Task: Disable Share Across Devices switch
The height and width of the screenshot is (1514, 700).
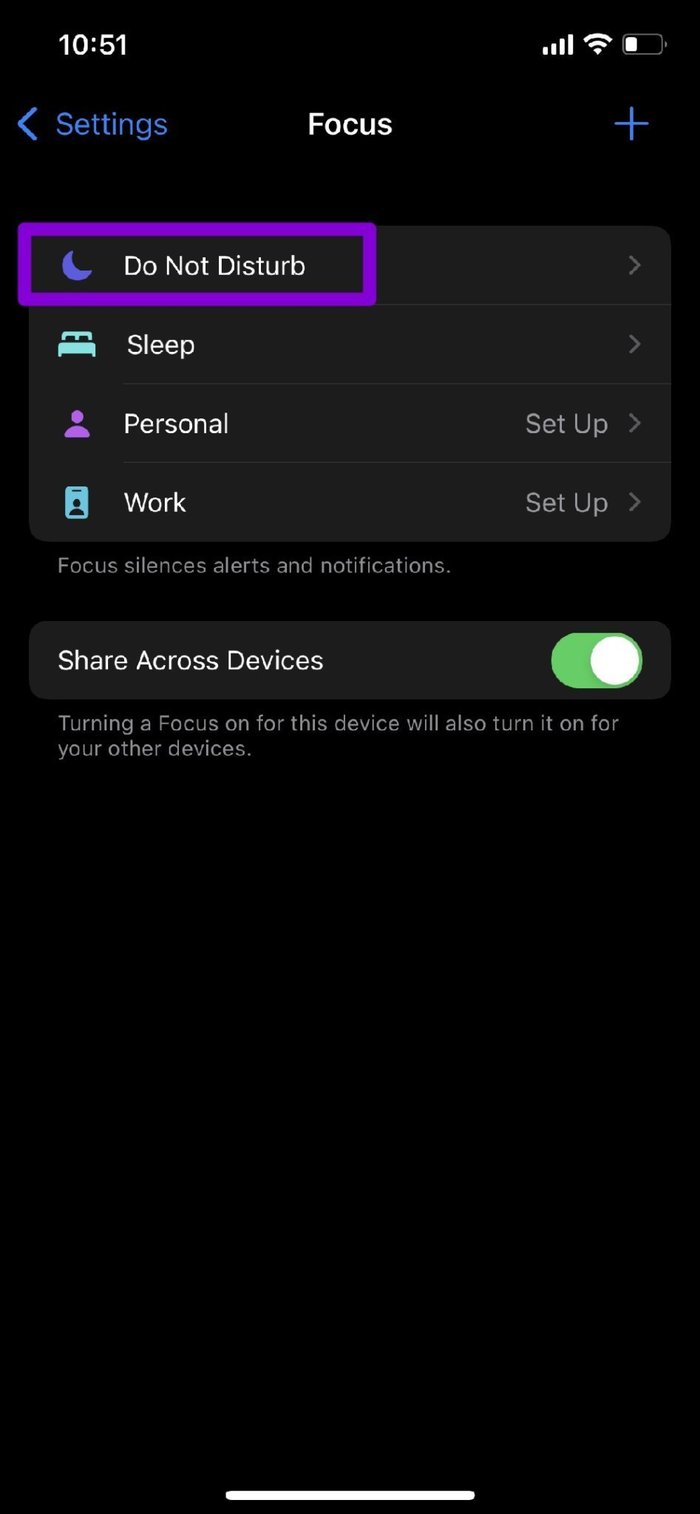Action: pos(596,660)
